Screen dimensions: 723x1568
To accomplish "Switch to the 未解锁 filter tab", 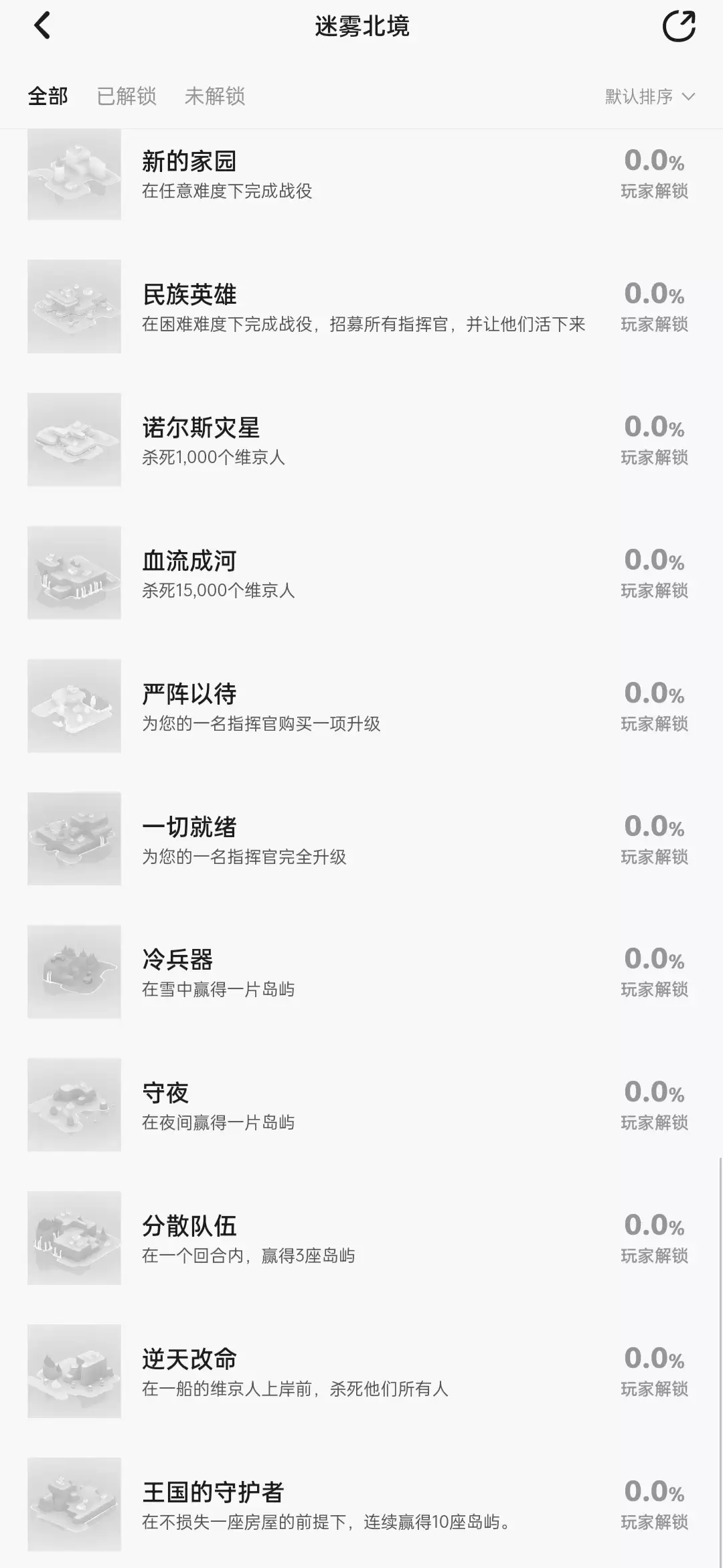I will coord(214,96).
